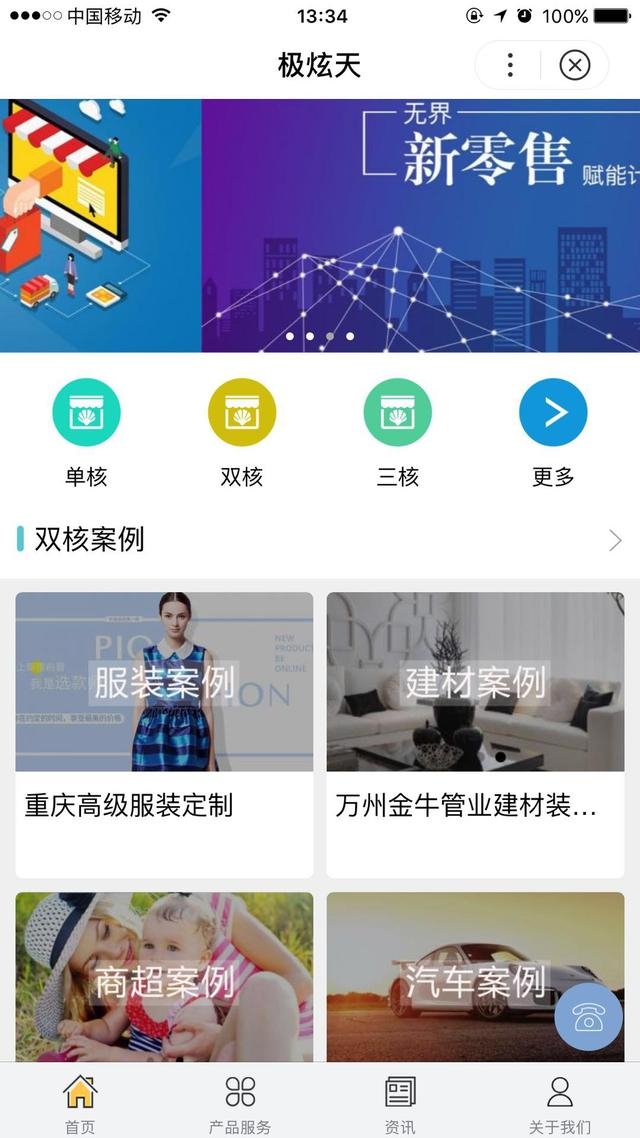The image size is (640, 1138).
Task: Open the 万州金牛管业建材装 case card
Action: pyautogui.click(x=475, y=734)
